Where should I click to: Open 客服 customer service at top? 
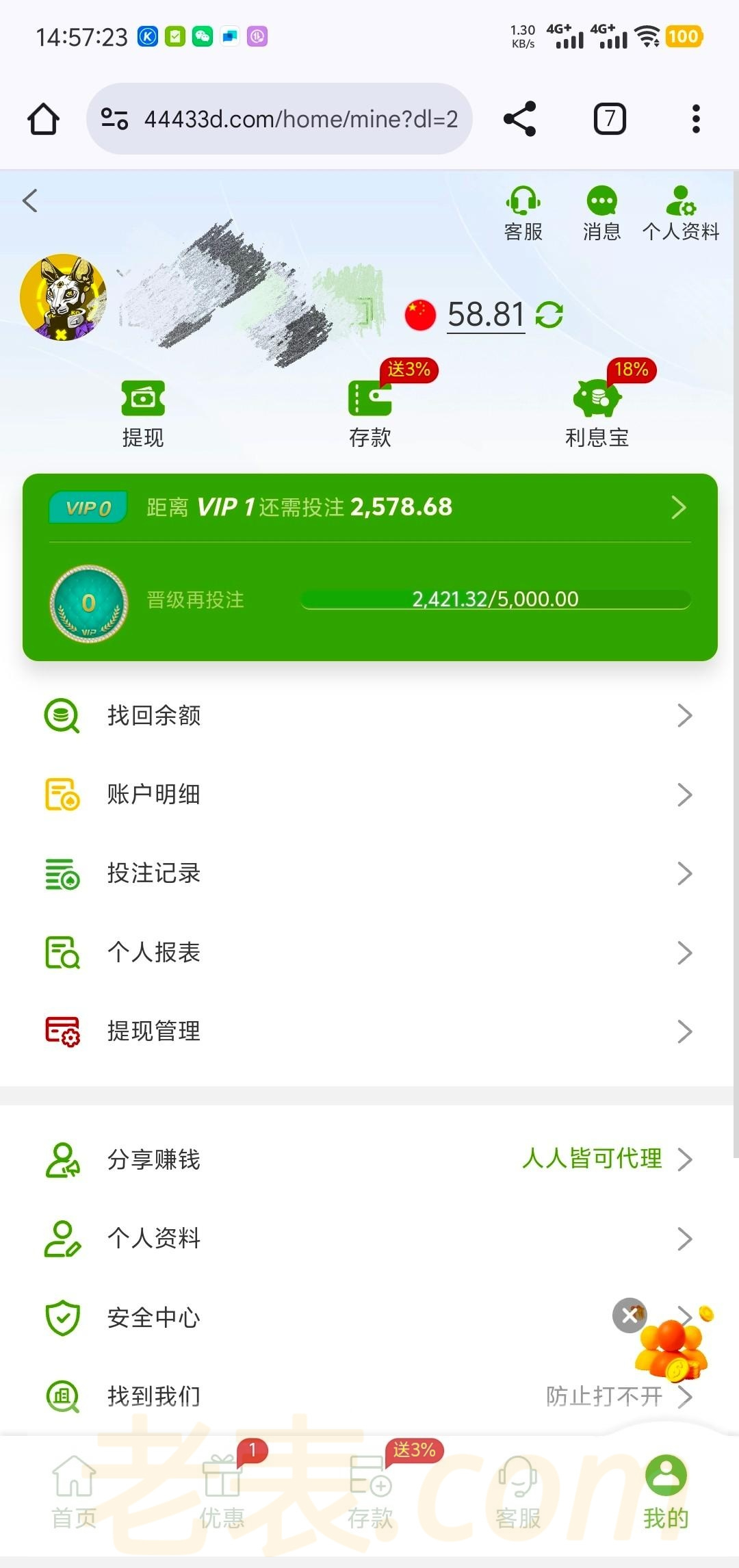(x=523, y=214)
